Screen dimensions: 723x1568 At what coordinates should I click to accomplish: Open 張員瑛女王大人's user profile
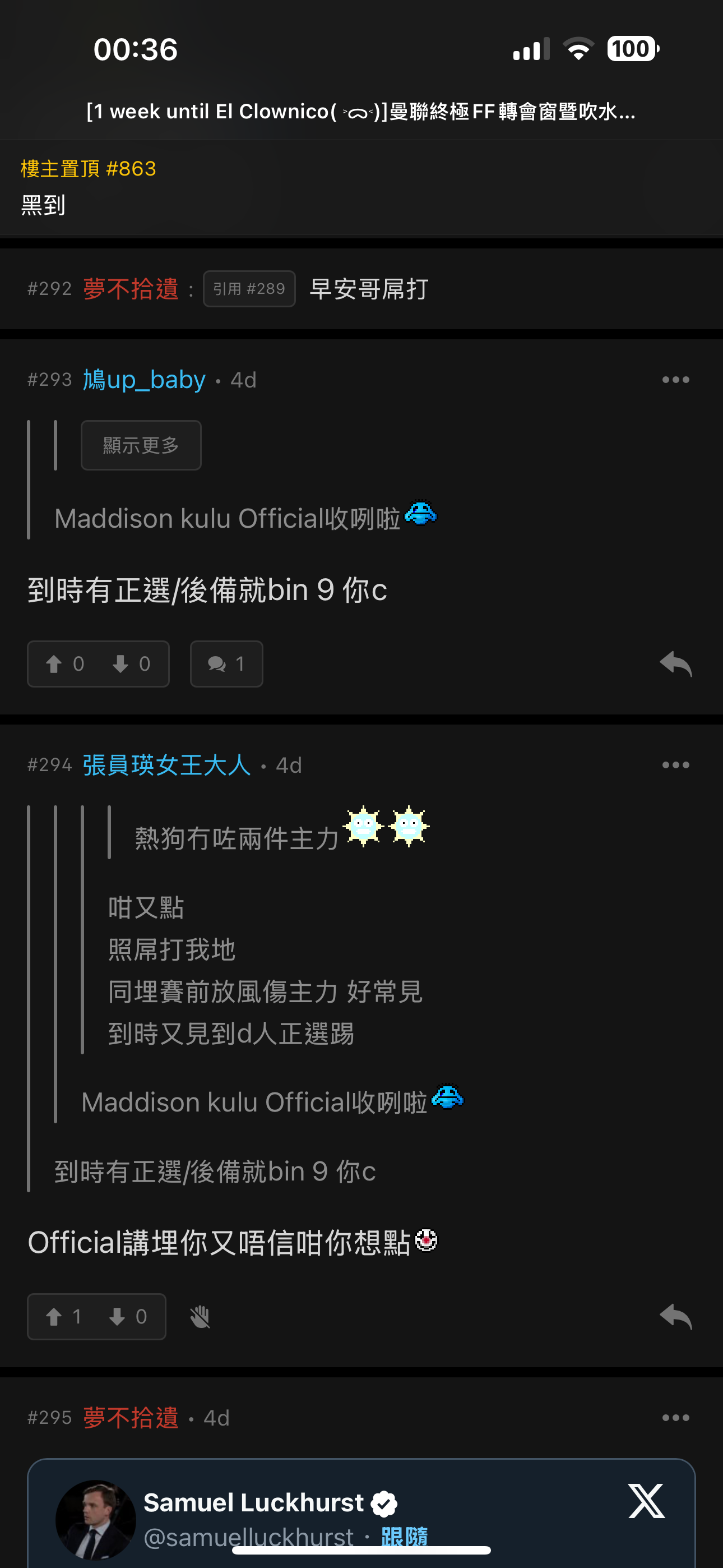point(166,765)
